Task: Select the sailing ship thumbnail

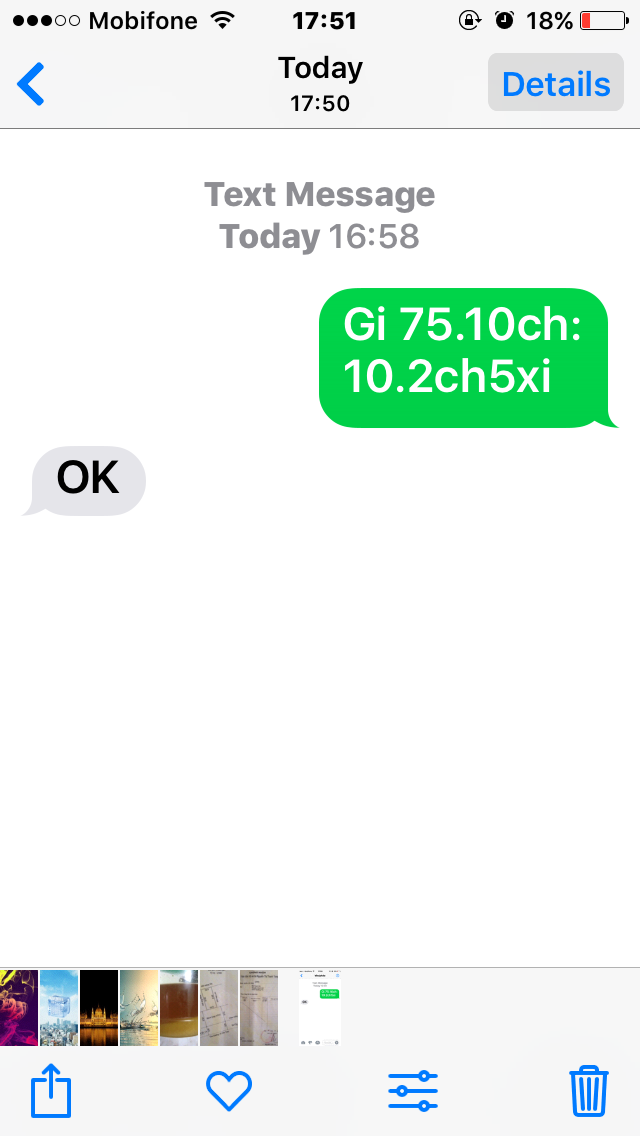Action: coord(138,1007)
